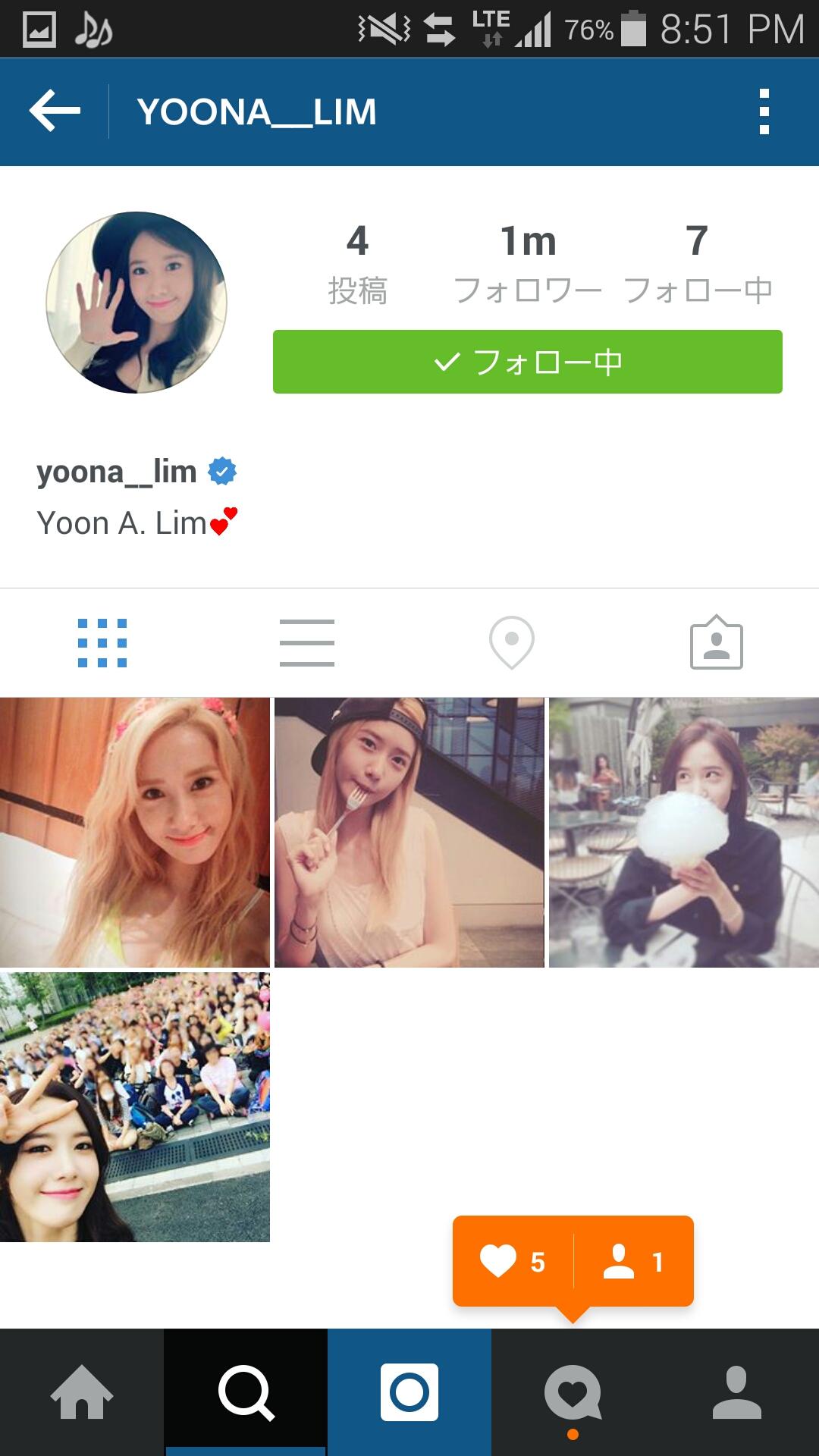The image size is (819, 1456).
Task: Tap the orange likes and followers notification bubble
Action: [573, 1262]
